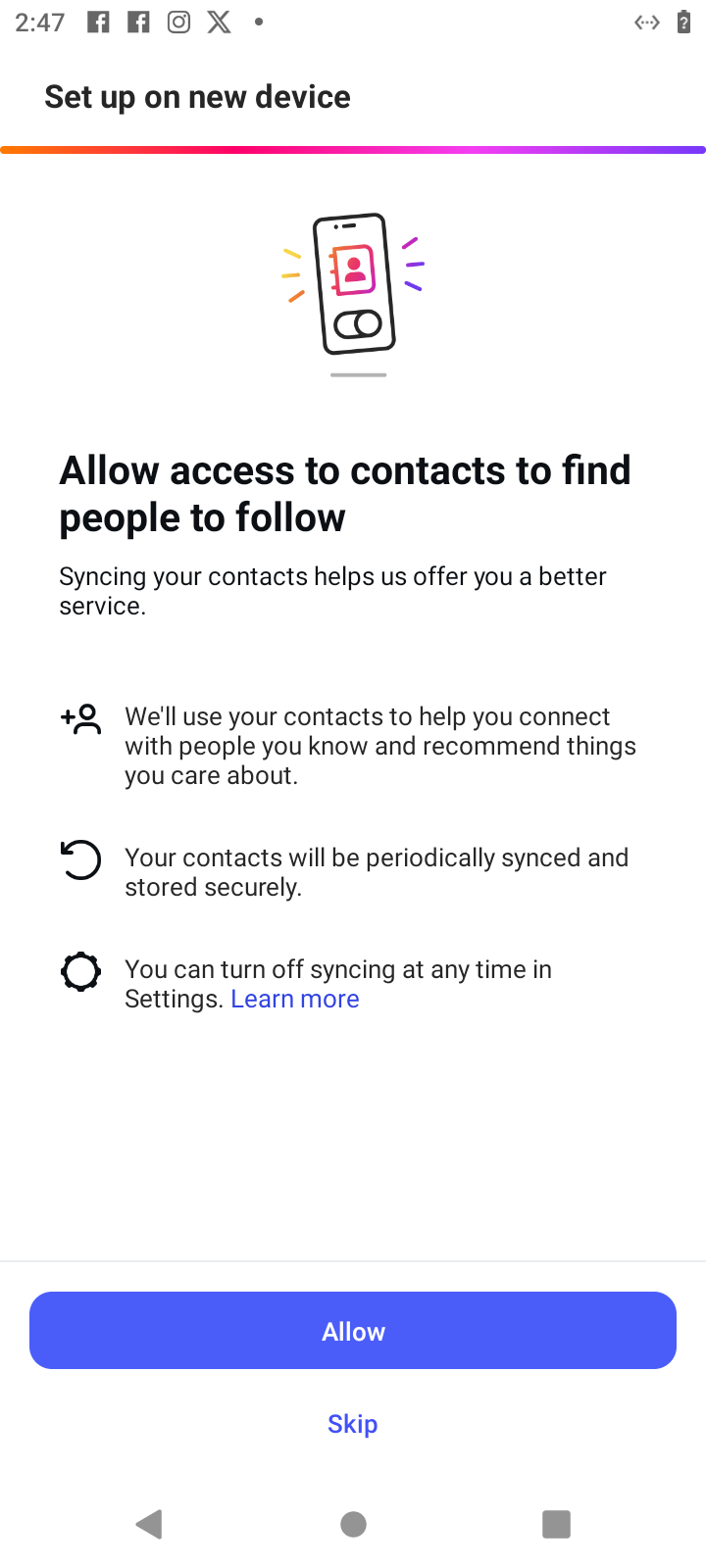The height and width of the screenshot is (1568, 706).
Task: Open the Learn more link
Action: coord(295,999)
